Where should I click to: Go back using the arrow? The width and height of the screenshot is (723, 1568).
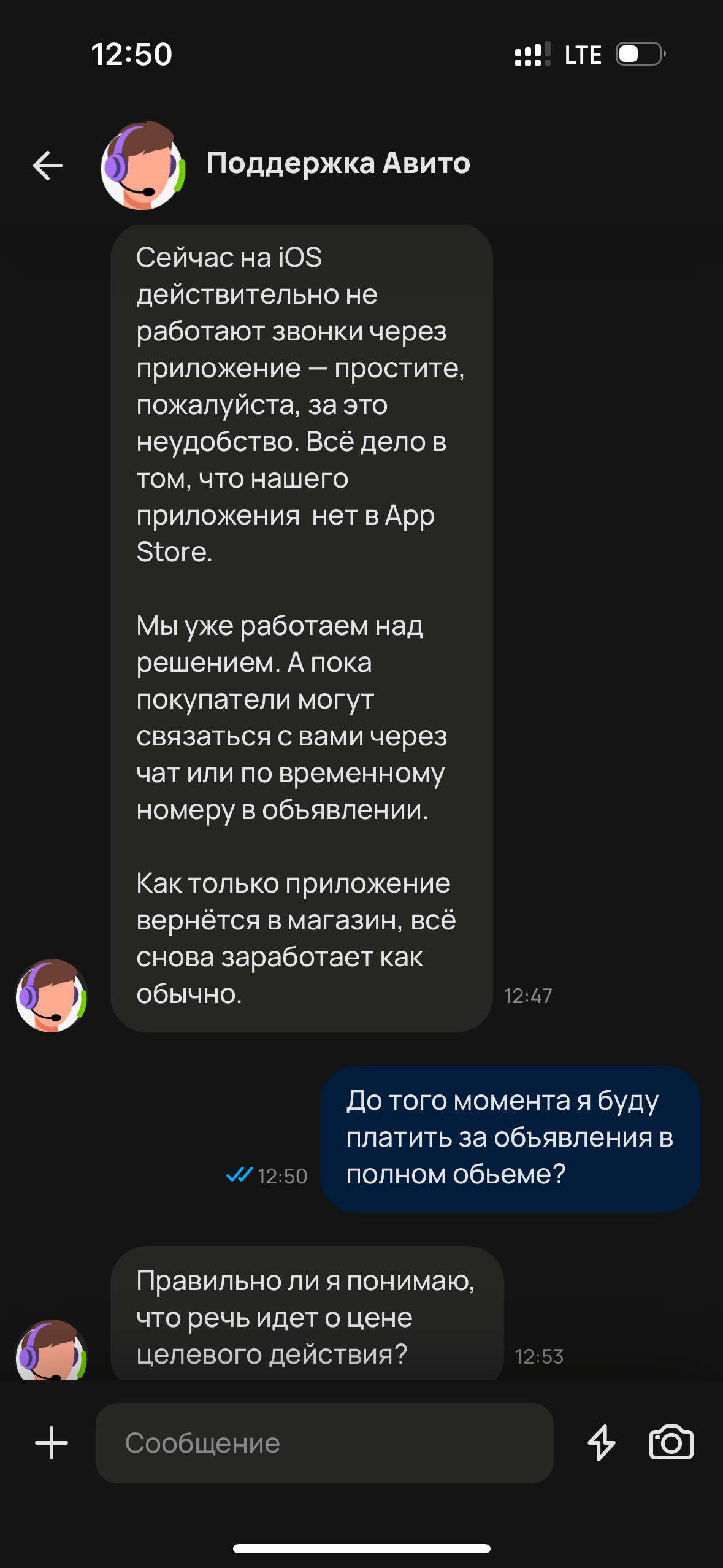click(48, 165)
